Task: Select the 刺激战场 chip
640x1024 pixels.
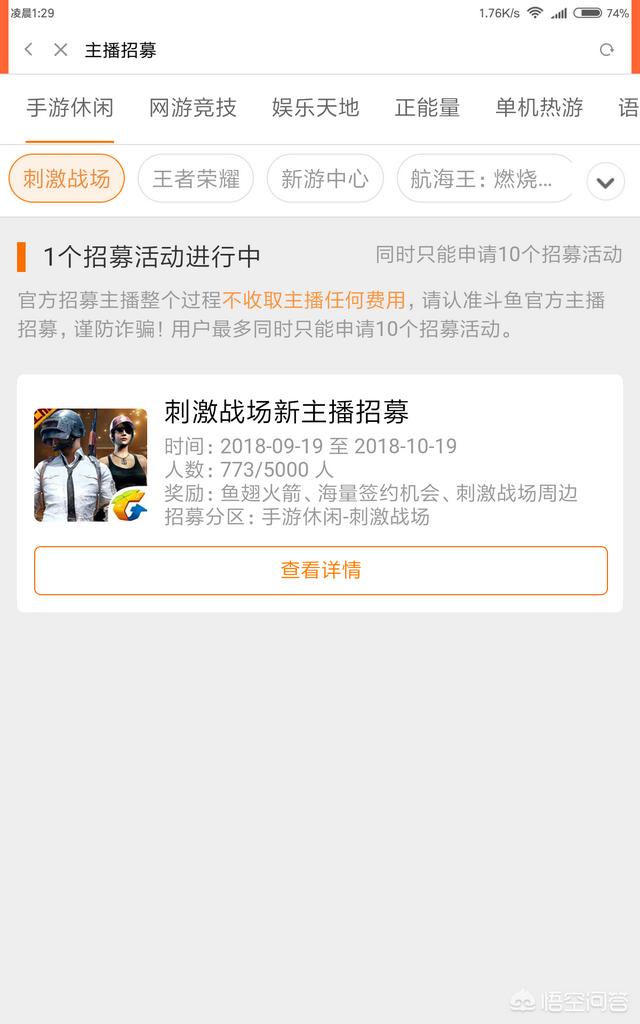Action: click(x=67, y=179)
